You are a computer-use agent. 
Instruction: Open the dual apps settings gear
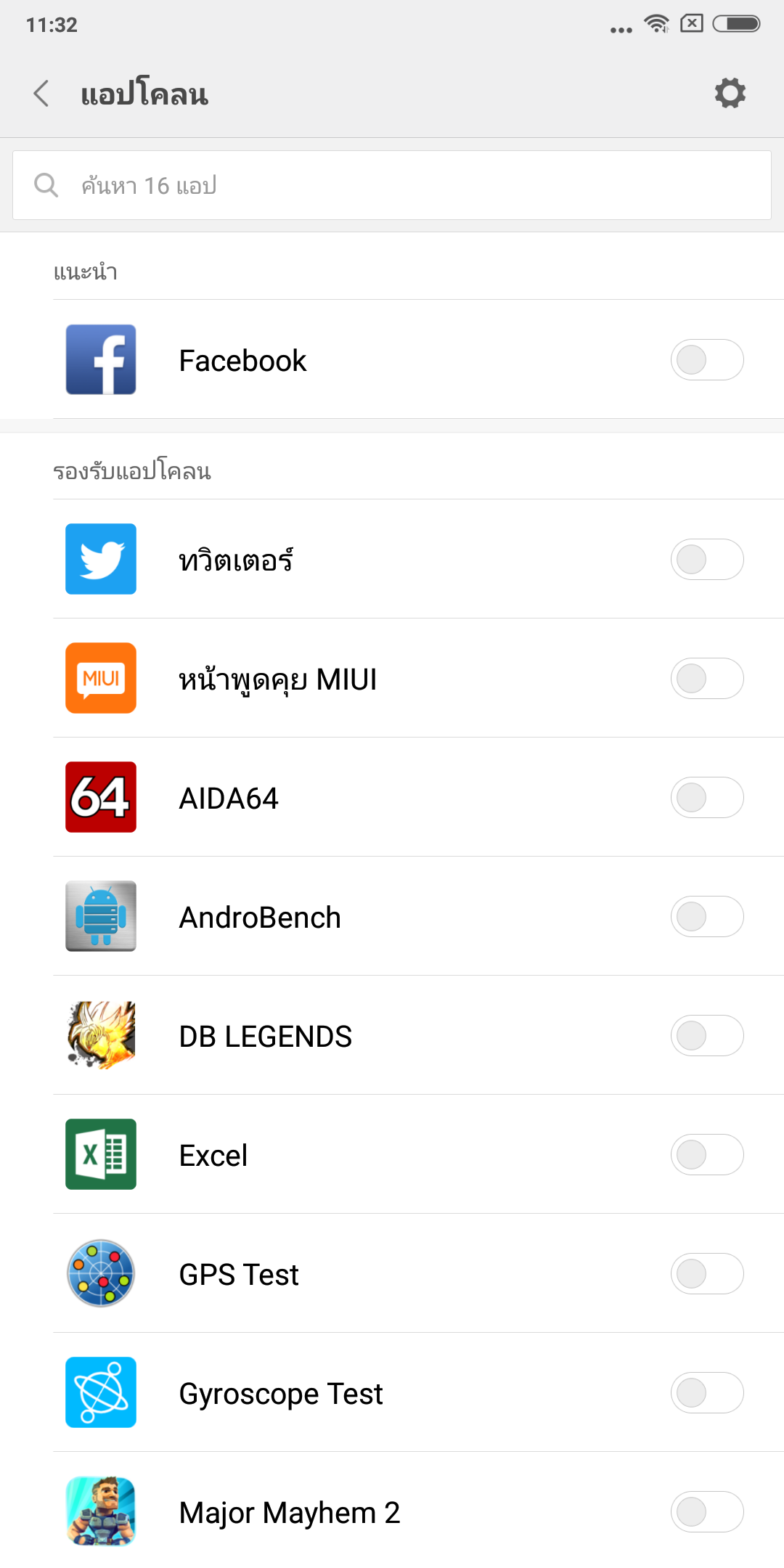click(730, 94)
